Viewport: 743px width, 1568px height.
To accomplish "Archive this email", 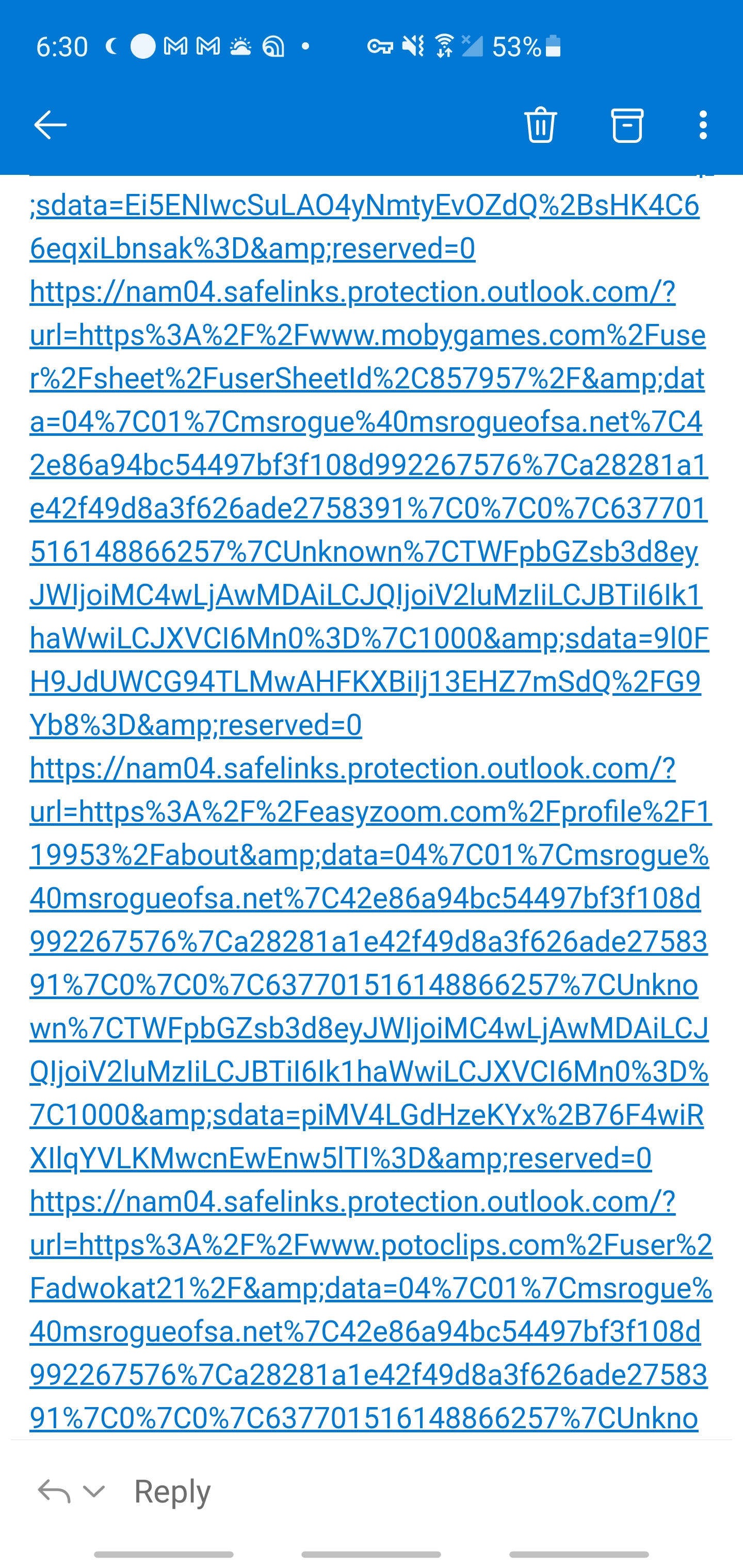I will coord(627,125).
